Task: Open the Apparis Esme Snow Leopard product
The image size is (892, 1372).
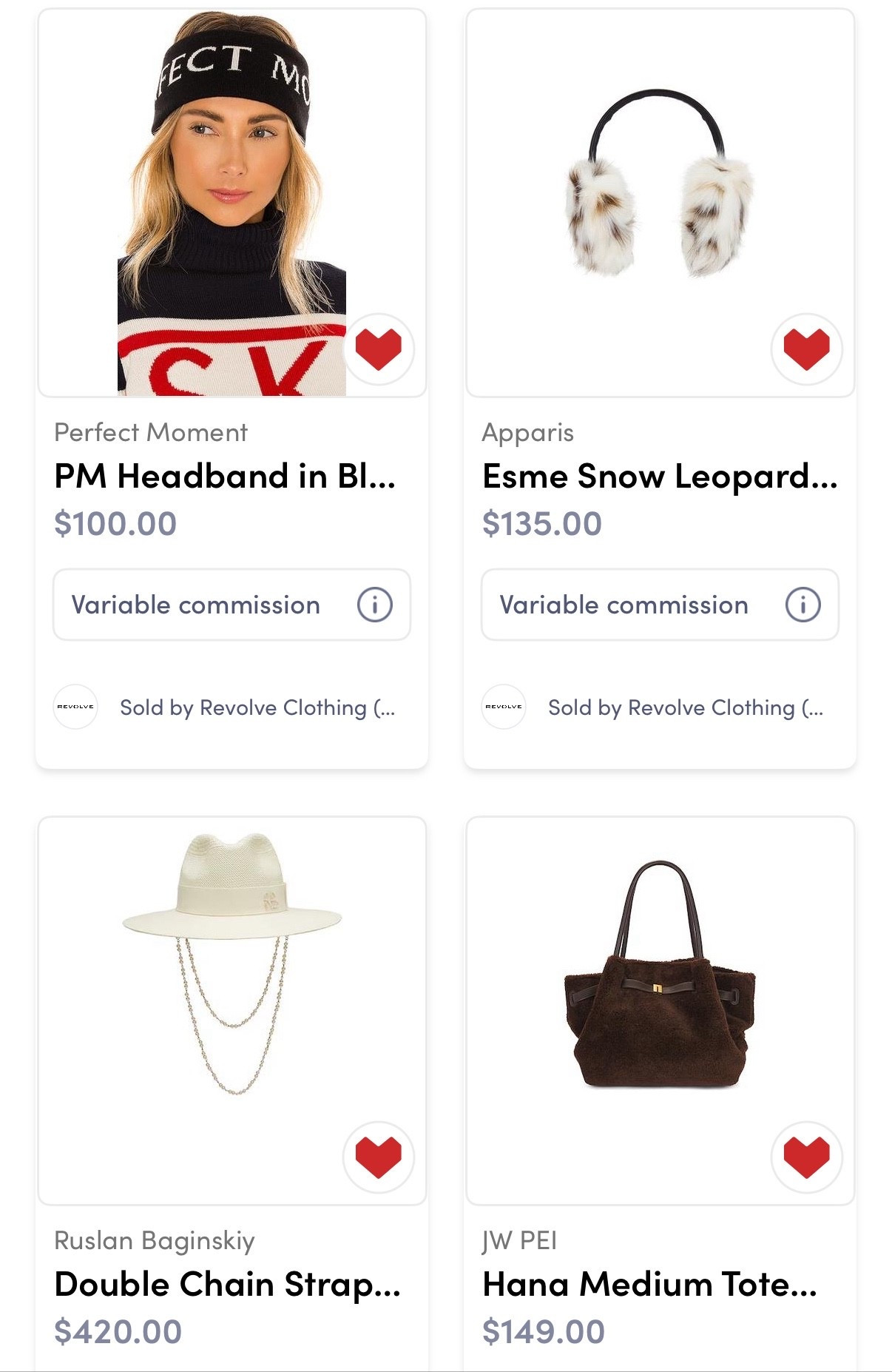Action: point(658,476)
